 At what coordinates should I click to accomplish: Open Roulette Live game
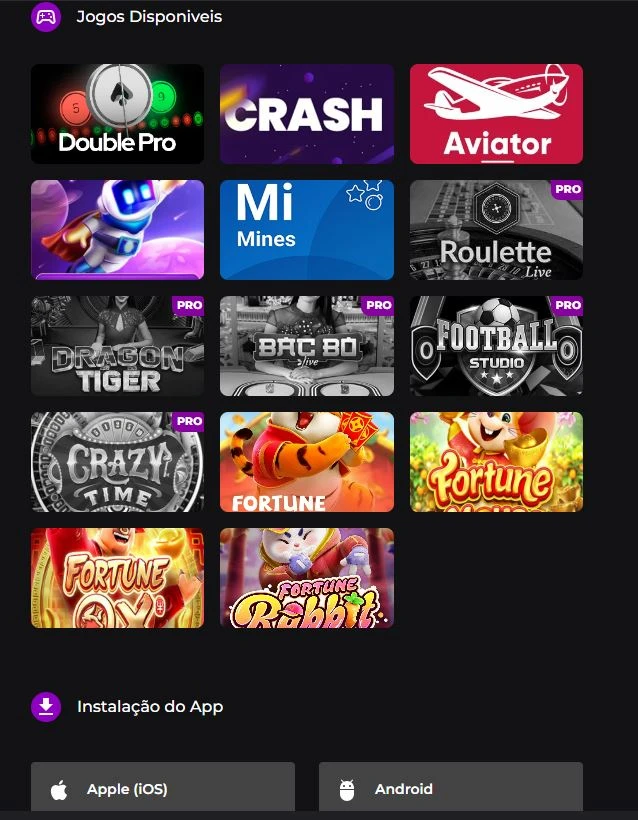[x=496, y=230]
